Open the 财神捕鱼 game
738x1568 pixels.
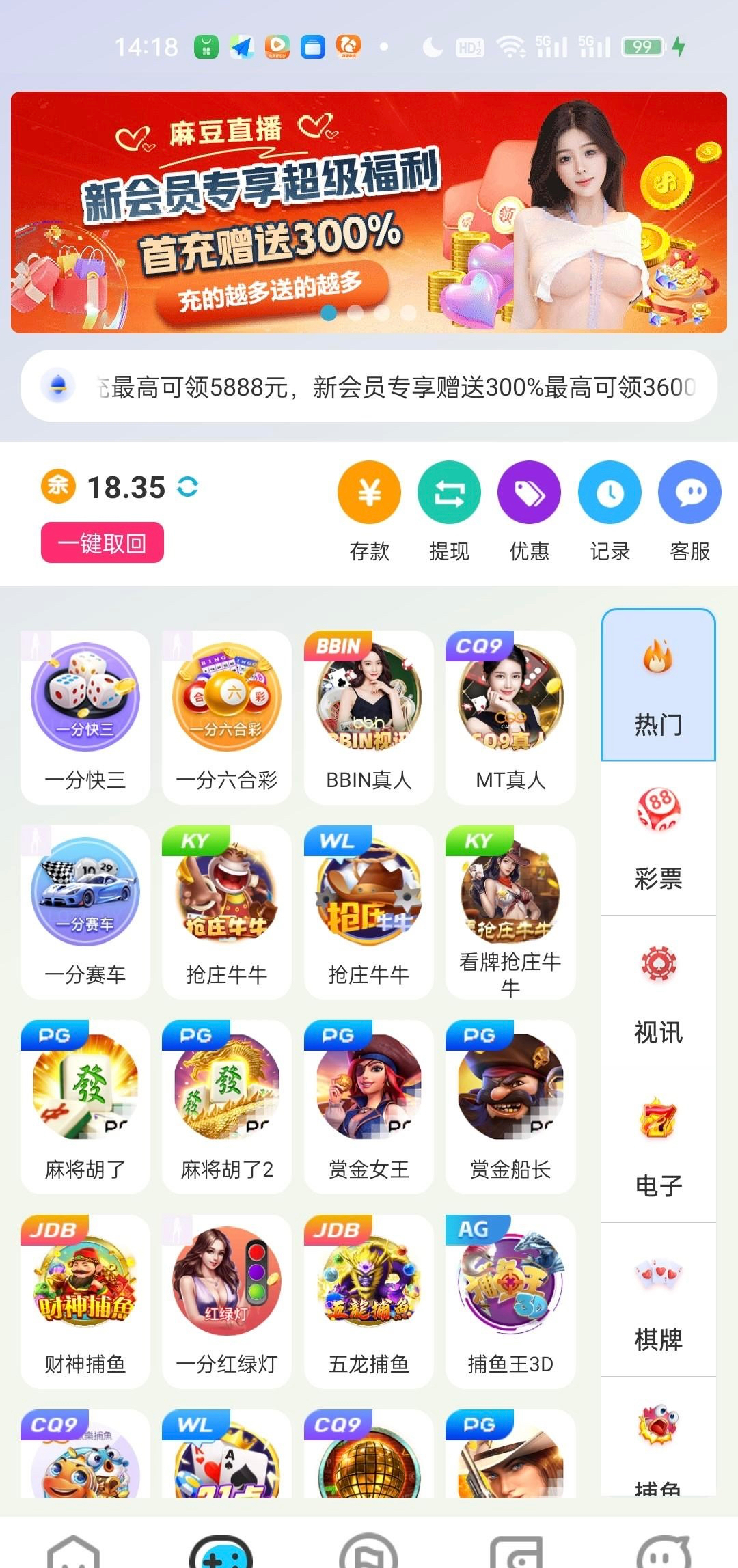pyautogui.click(x=85, y=1301)
